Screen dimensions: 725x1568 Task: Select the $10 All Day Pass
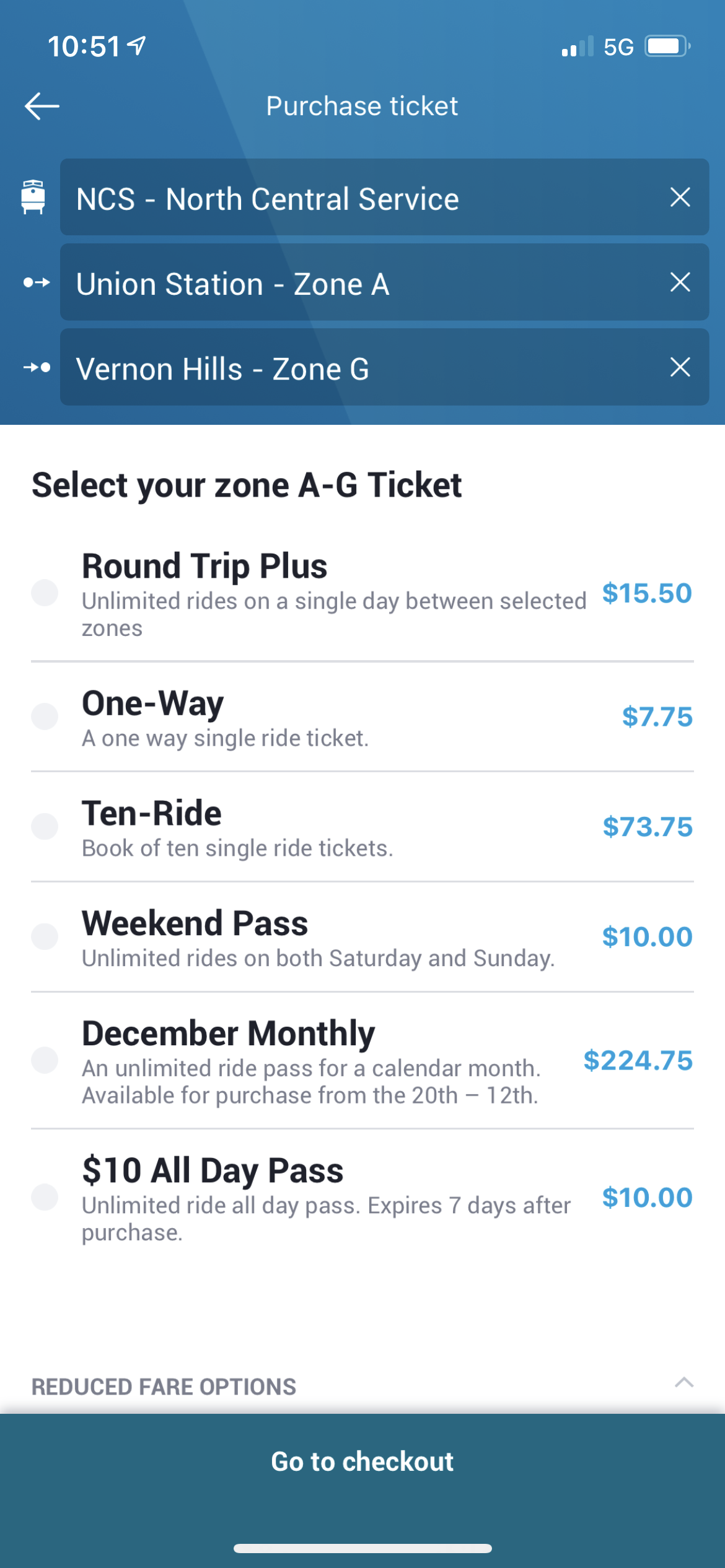point(362,1197)
